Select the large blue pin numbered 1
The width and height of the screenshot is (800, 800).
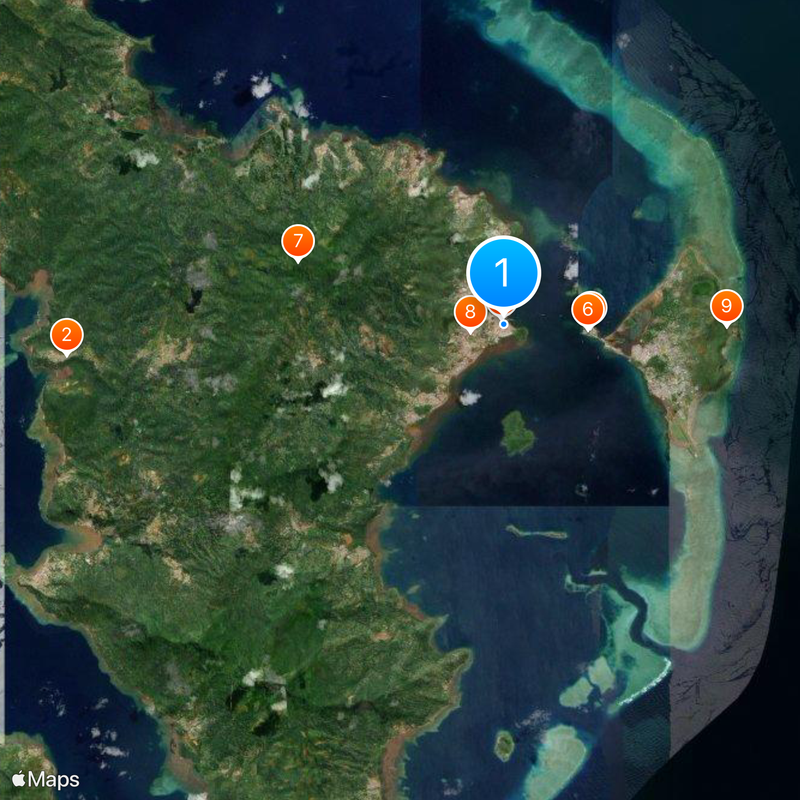tap(504, 272)
